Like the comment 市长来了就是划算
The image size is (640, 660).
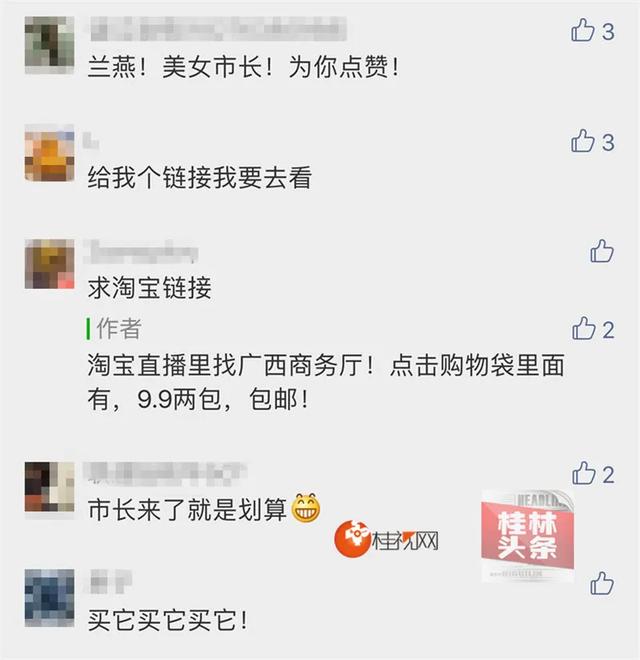coord(583,474)
